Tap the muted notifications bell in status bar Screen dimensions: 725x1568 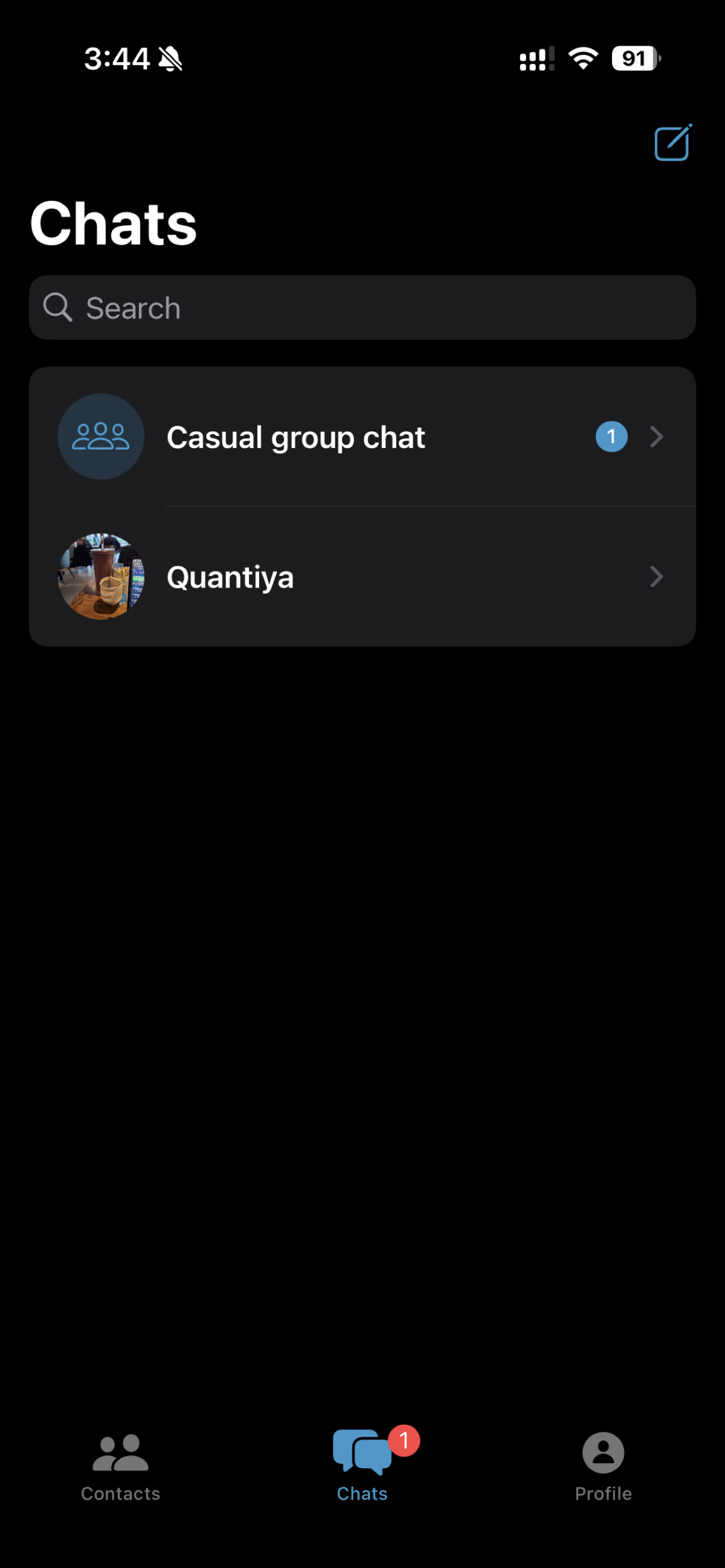coord(169,58)
